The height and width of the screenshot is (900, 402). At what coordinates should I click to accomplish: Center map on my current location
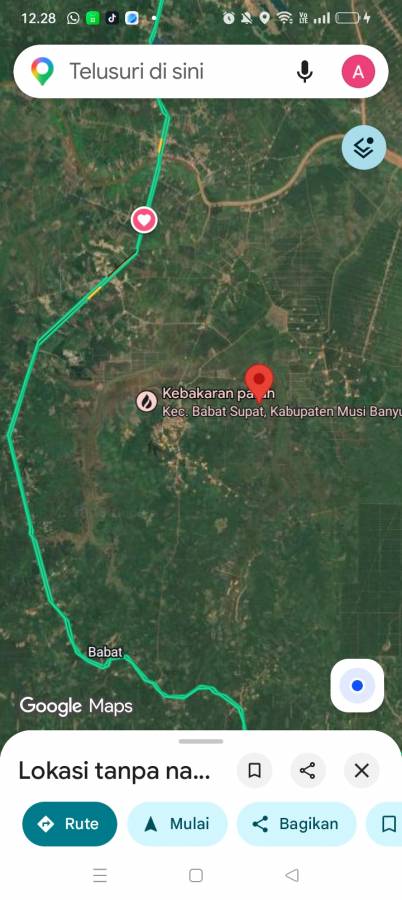pos(357,685)
